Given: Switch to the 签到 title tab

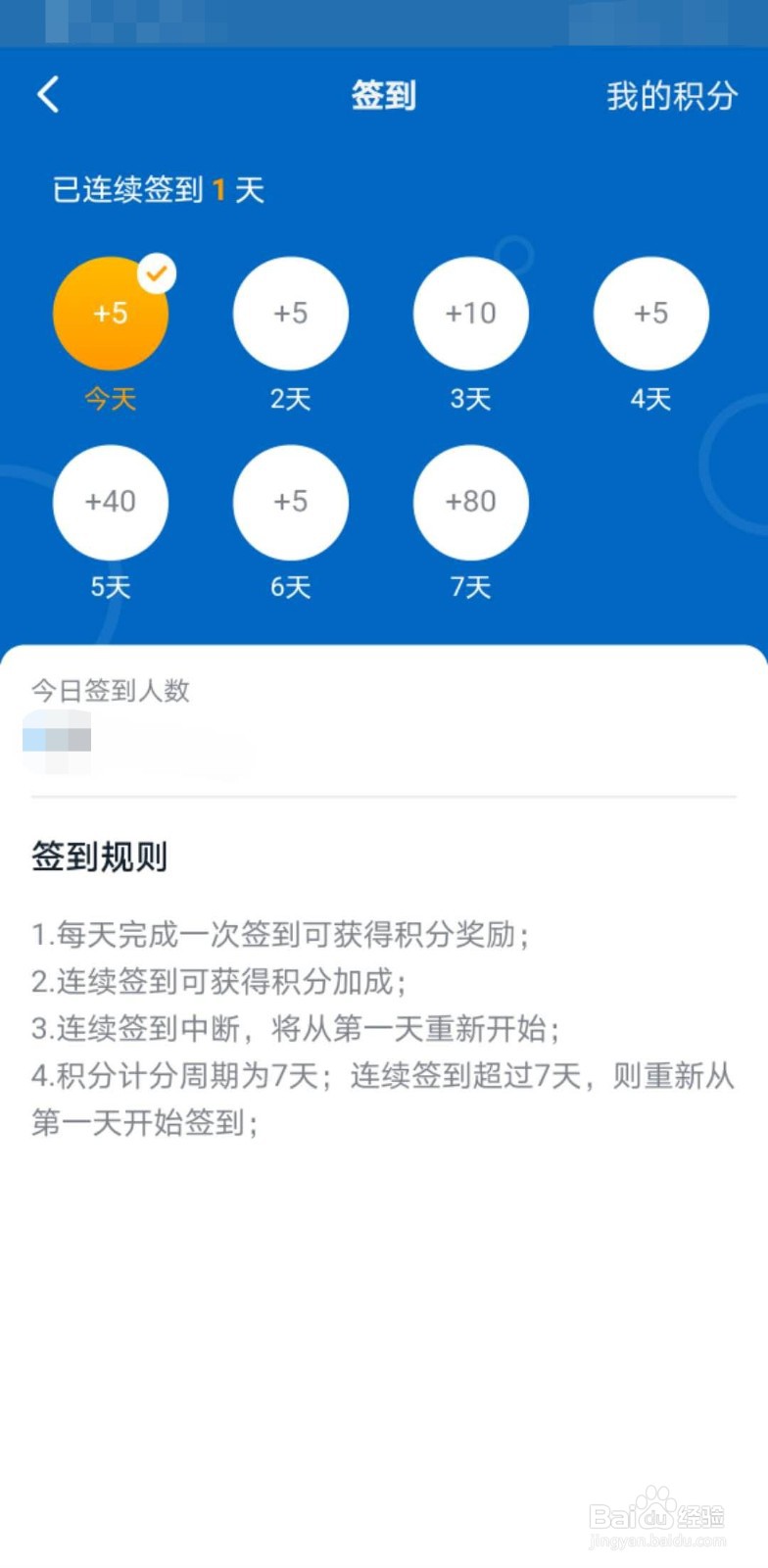Looking at the screenshot, I should coord(383,95).
